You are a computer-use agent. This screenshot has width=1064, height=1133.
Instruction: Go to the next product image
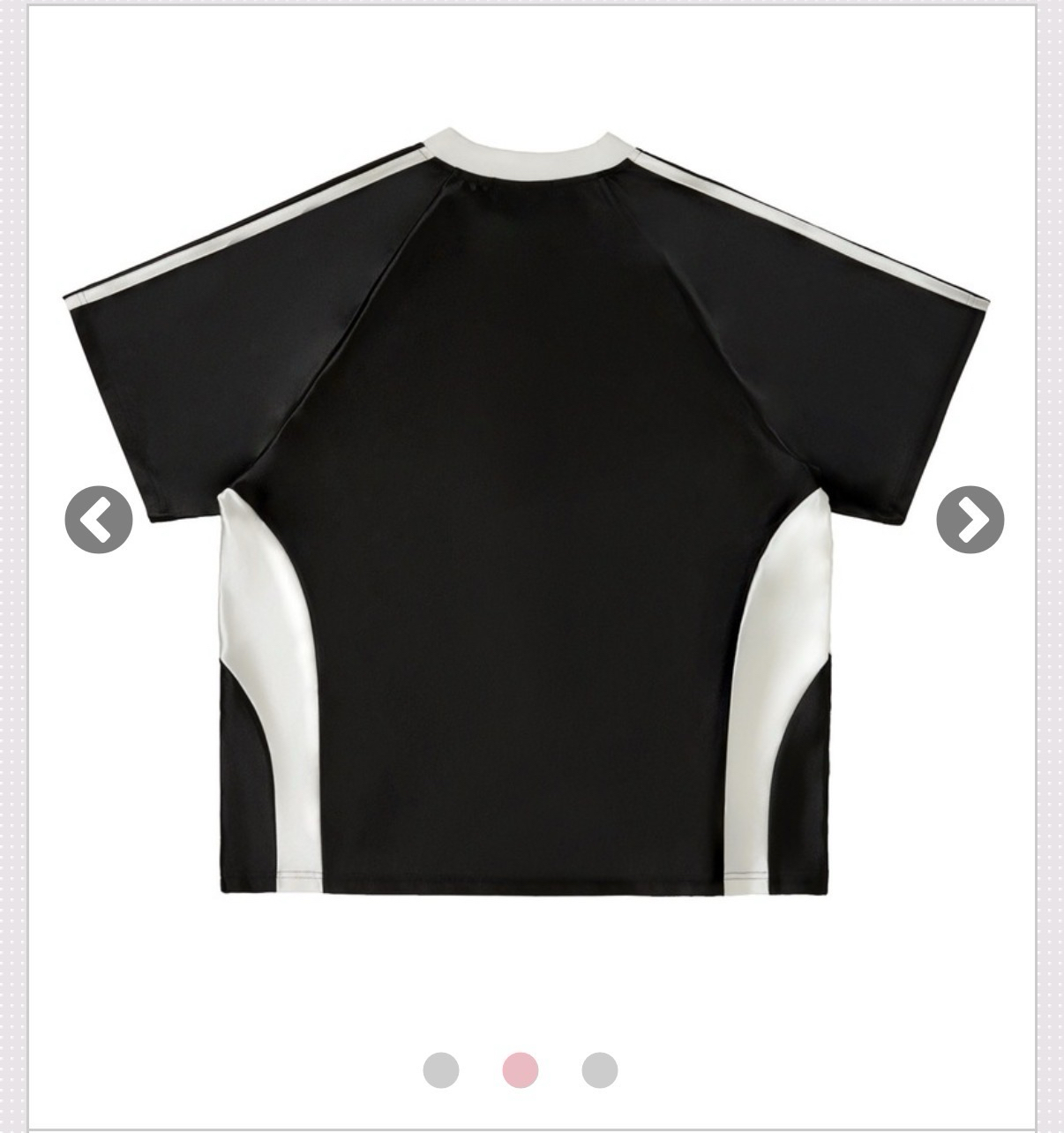pyautogui.click(x=970, y=520)
